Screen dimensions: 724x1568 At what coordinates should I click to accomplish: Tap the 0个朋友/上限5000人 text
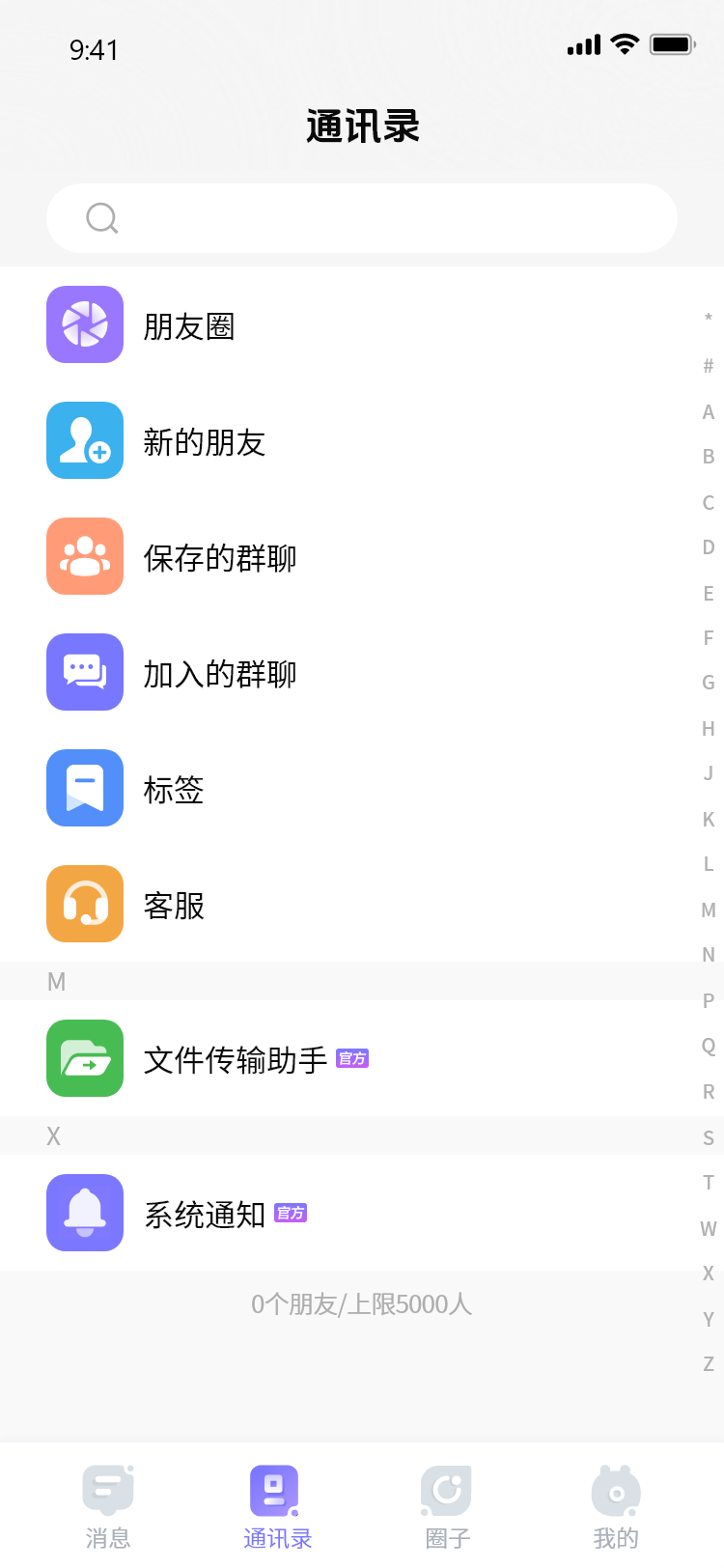click(362, 1303)
